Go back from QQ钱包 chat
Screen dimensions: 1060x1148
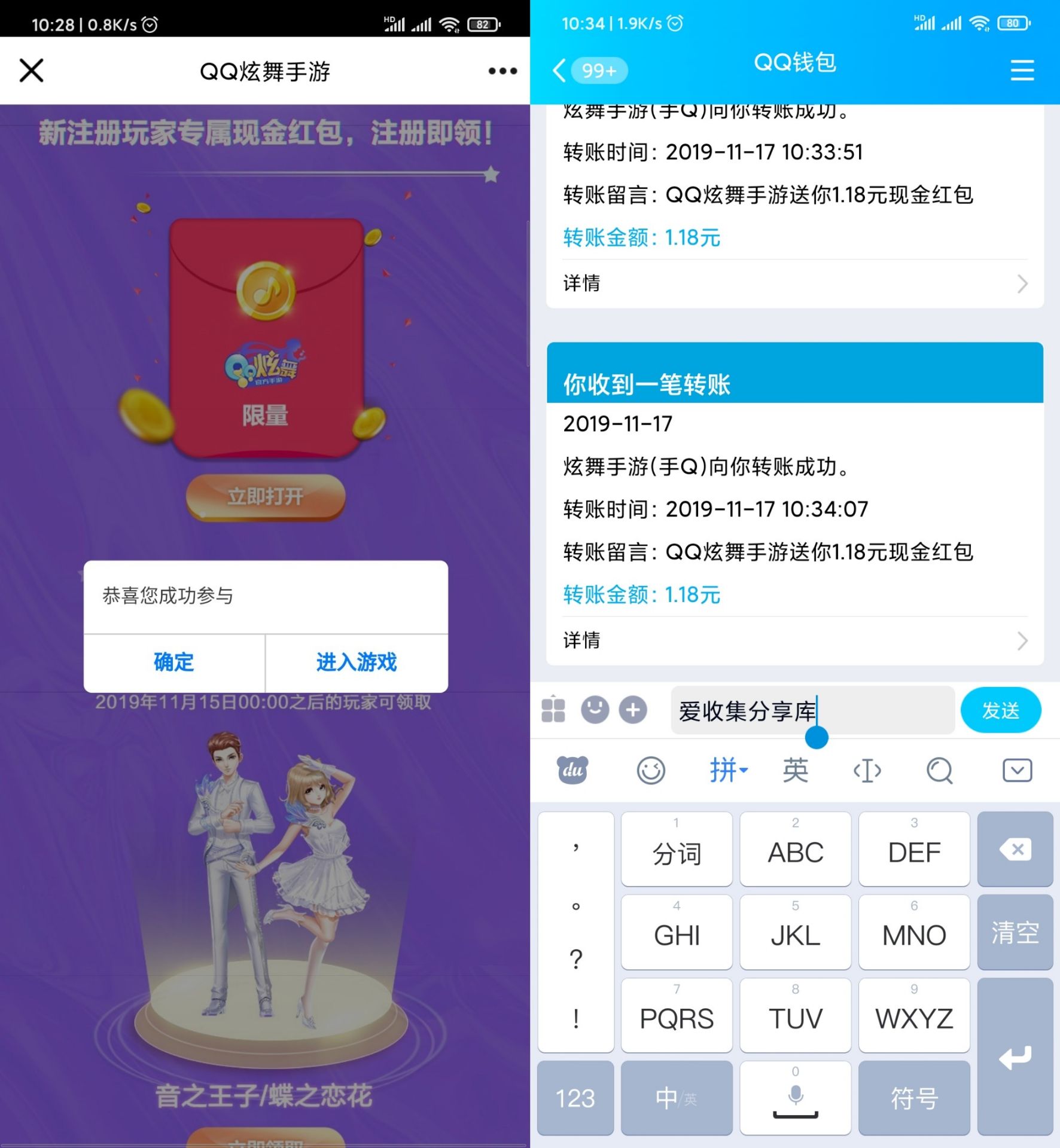click(x=560, y=71)
